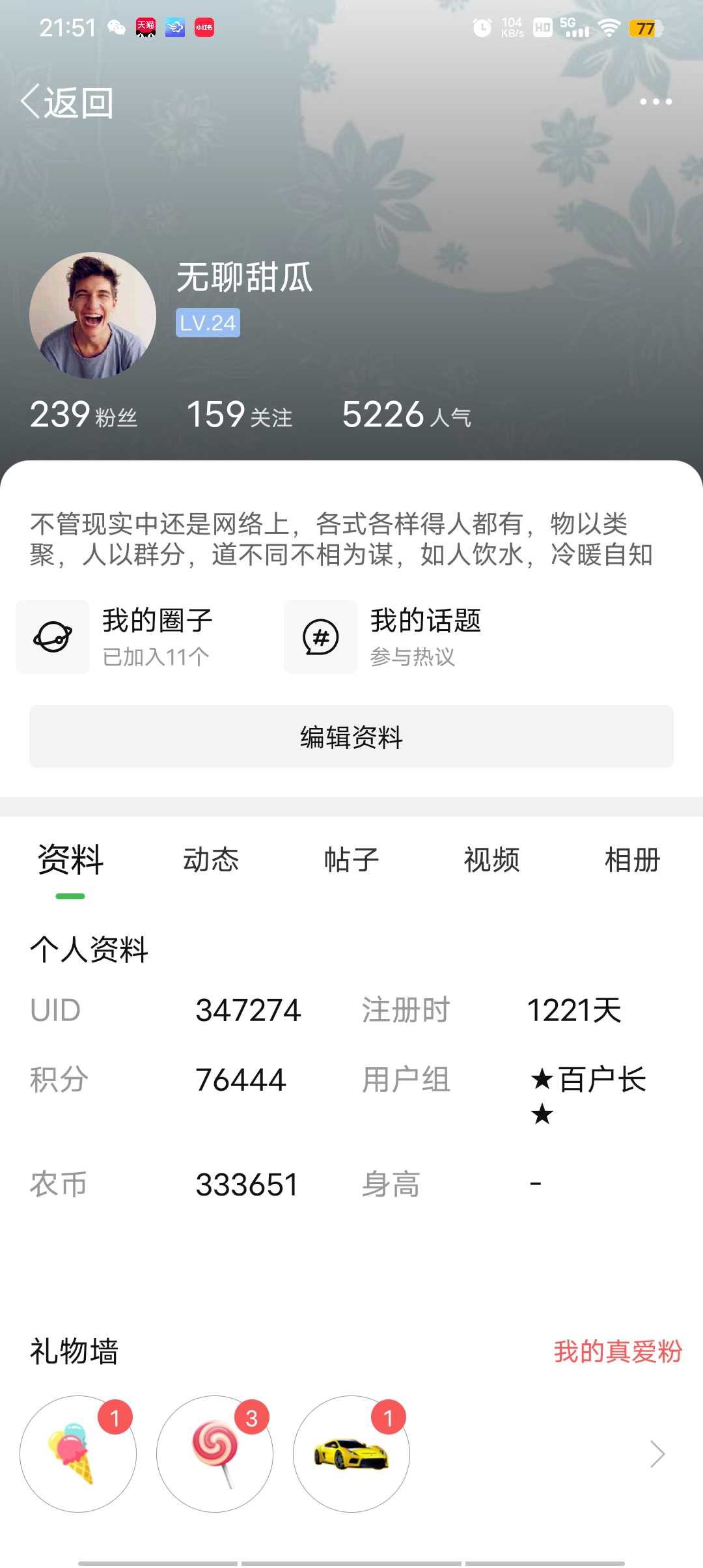
Task: Select the 资料 tab
Action: point(70,860)
